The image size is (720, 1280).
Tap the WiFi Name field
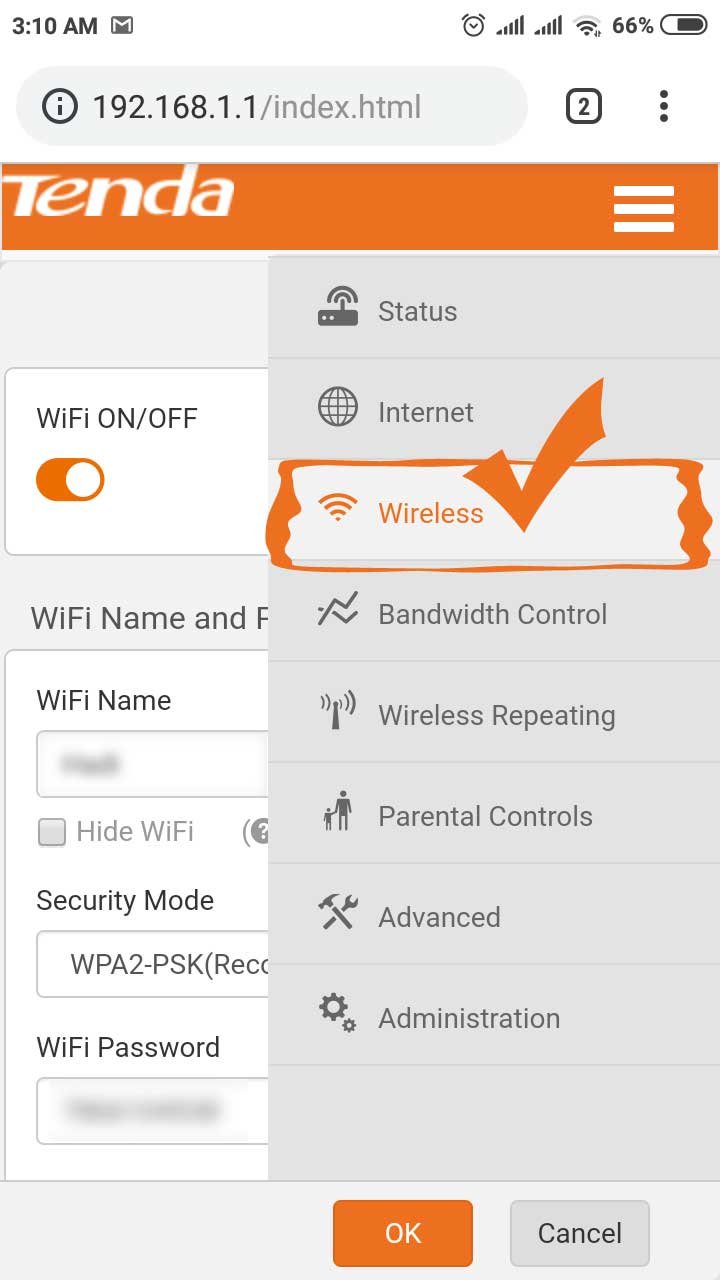pyautogui.click(x=150, y=765)
